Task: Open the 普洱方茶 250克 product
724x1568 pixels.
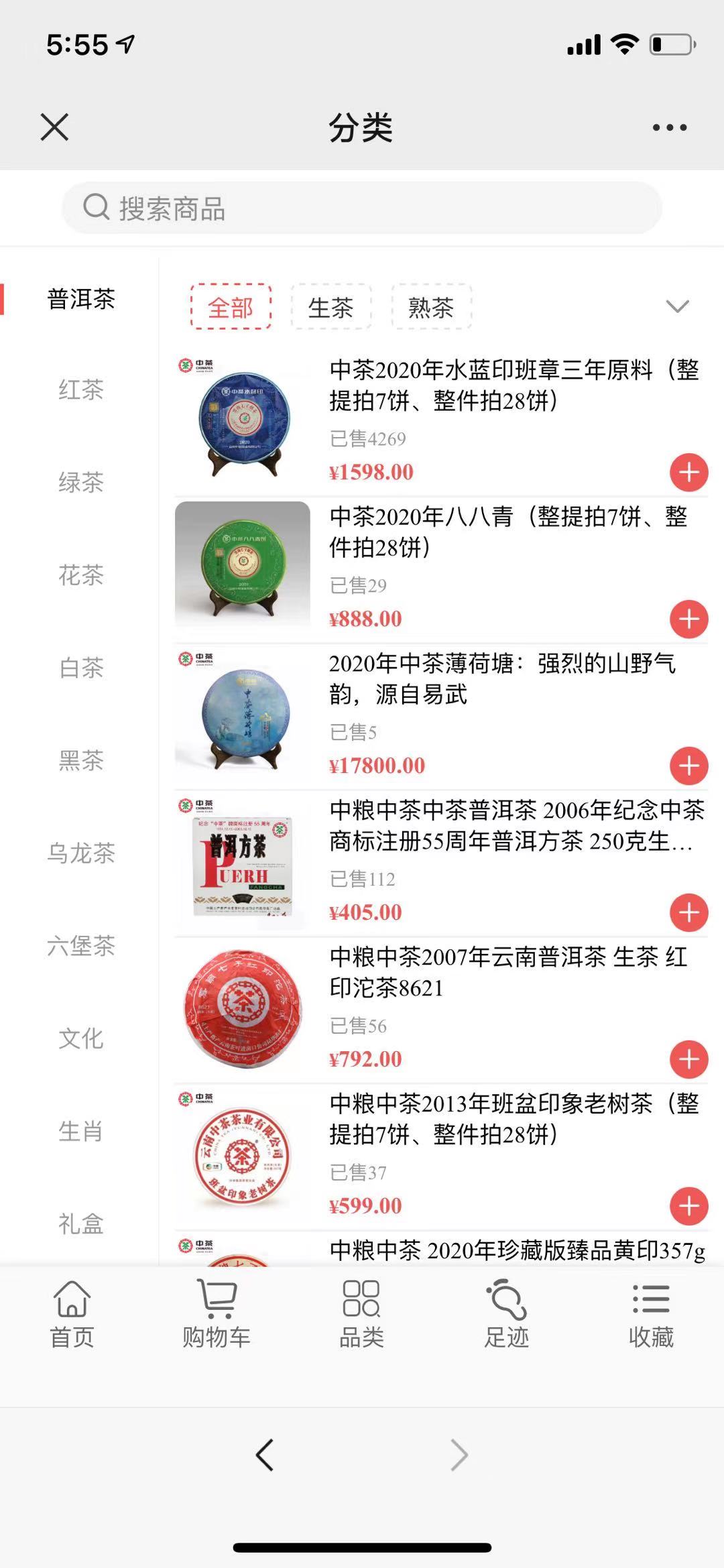Action: 516,826
